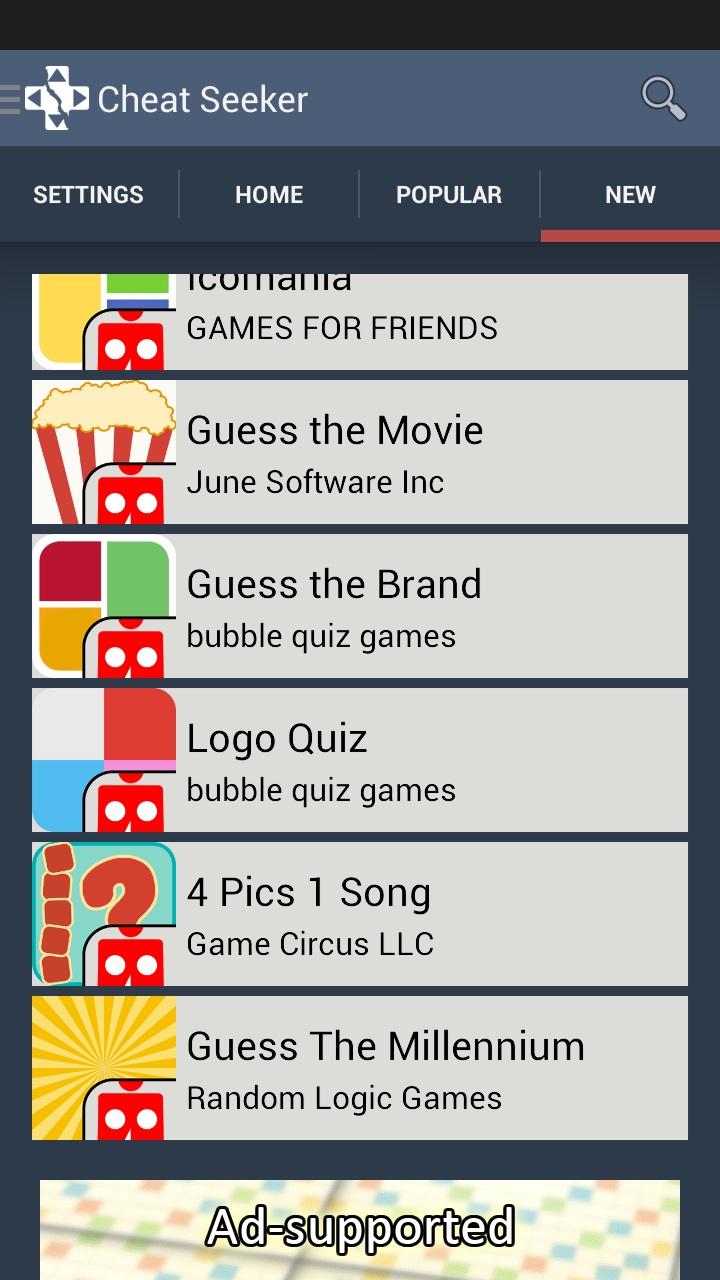Go to the Home tab
Screen dimensions: 720x1280
pyautogui.click(x=269, y=195)
